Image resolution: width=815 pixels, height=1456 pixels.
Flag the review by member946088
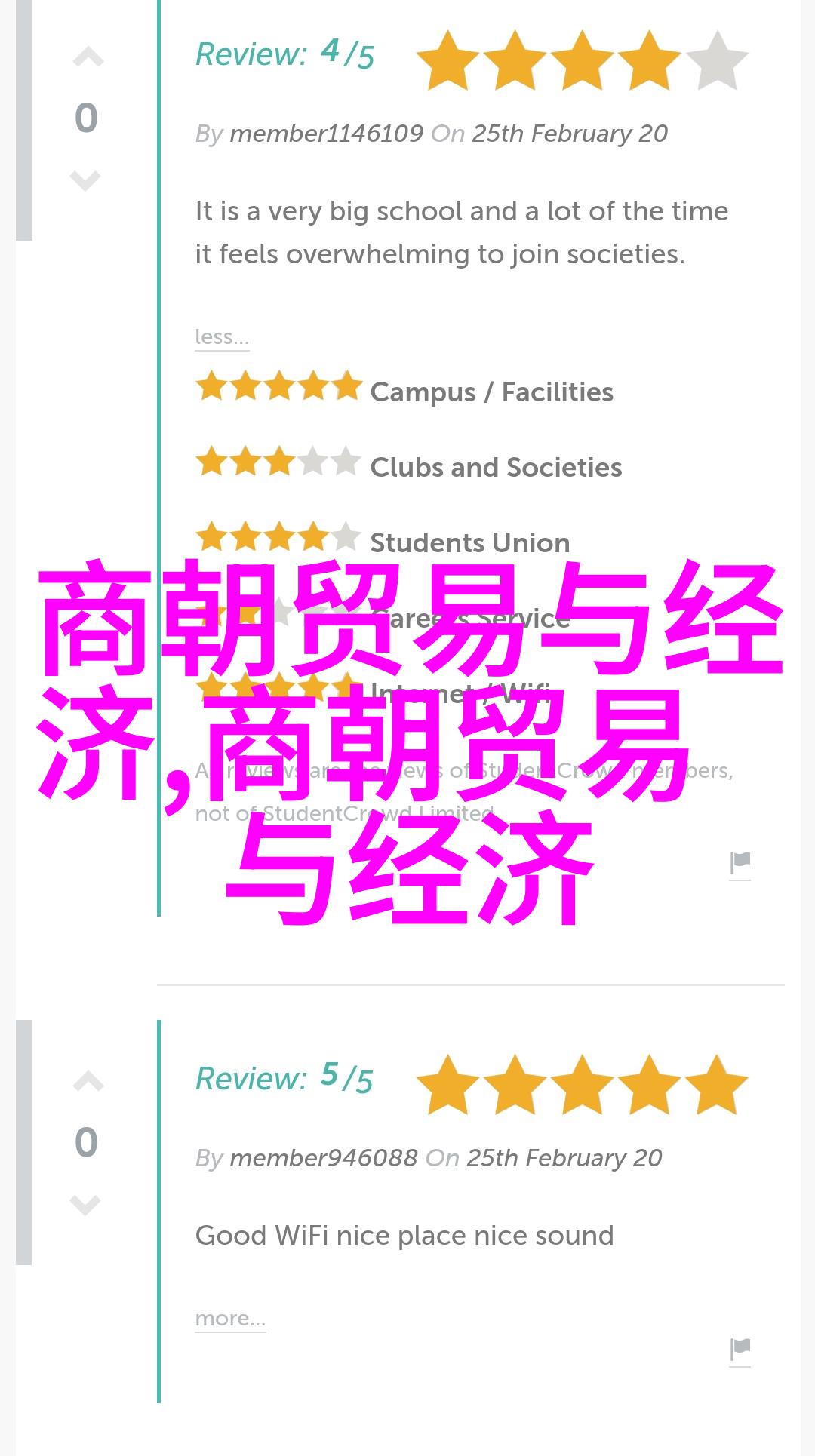[740, 1349]
